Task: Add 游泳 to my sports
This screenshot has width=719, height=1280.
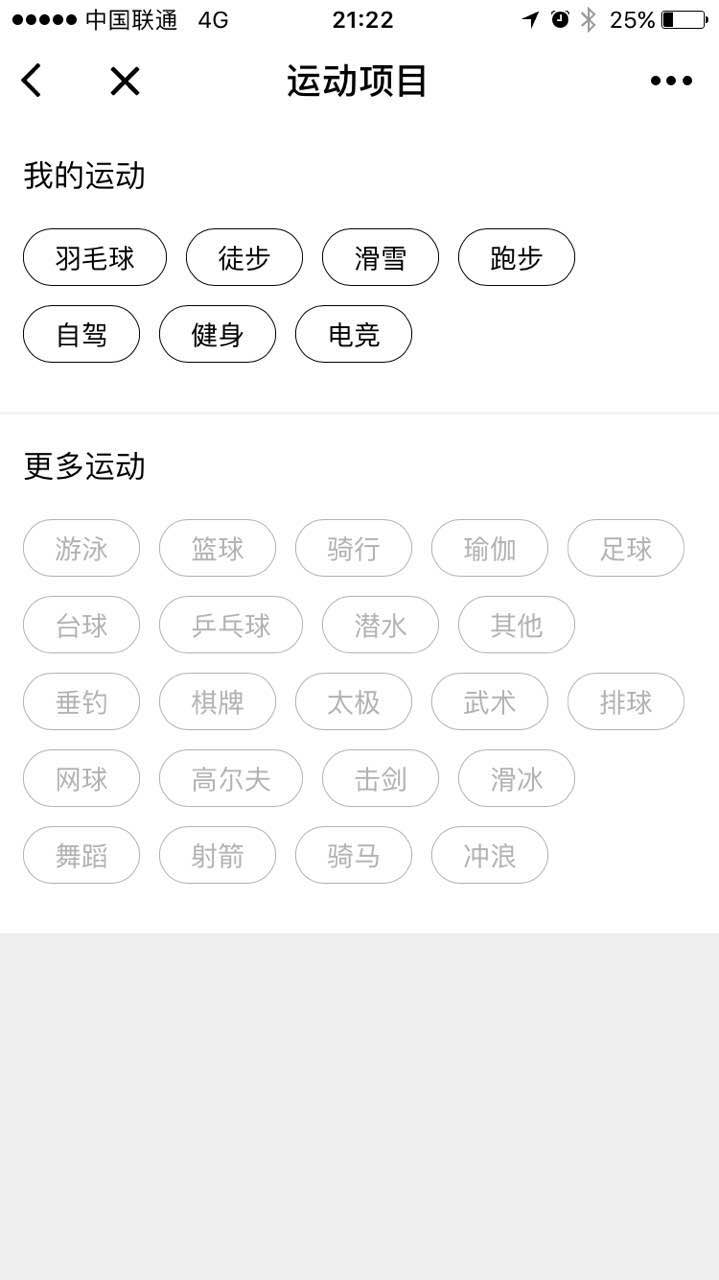Action: click(81, 548)
